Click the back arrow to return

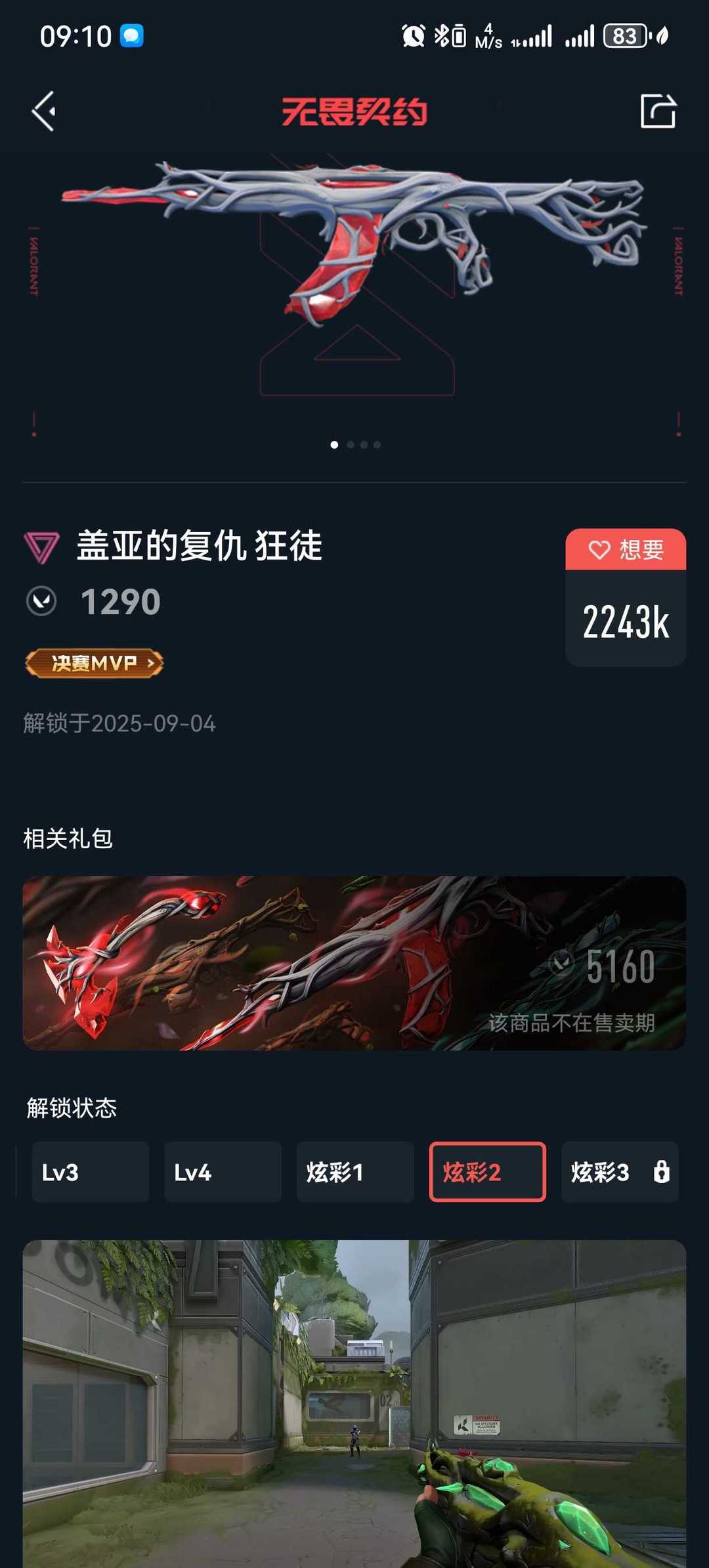(44, 110)
